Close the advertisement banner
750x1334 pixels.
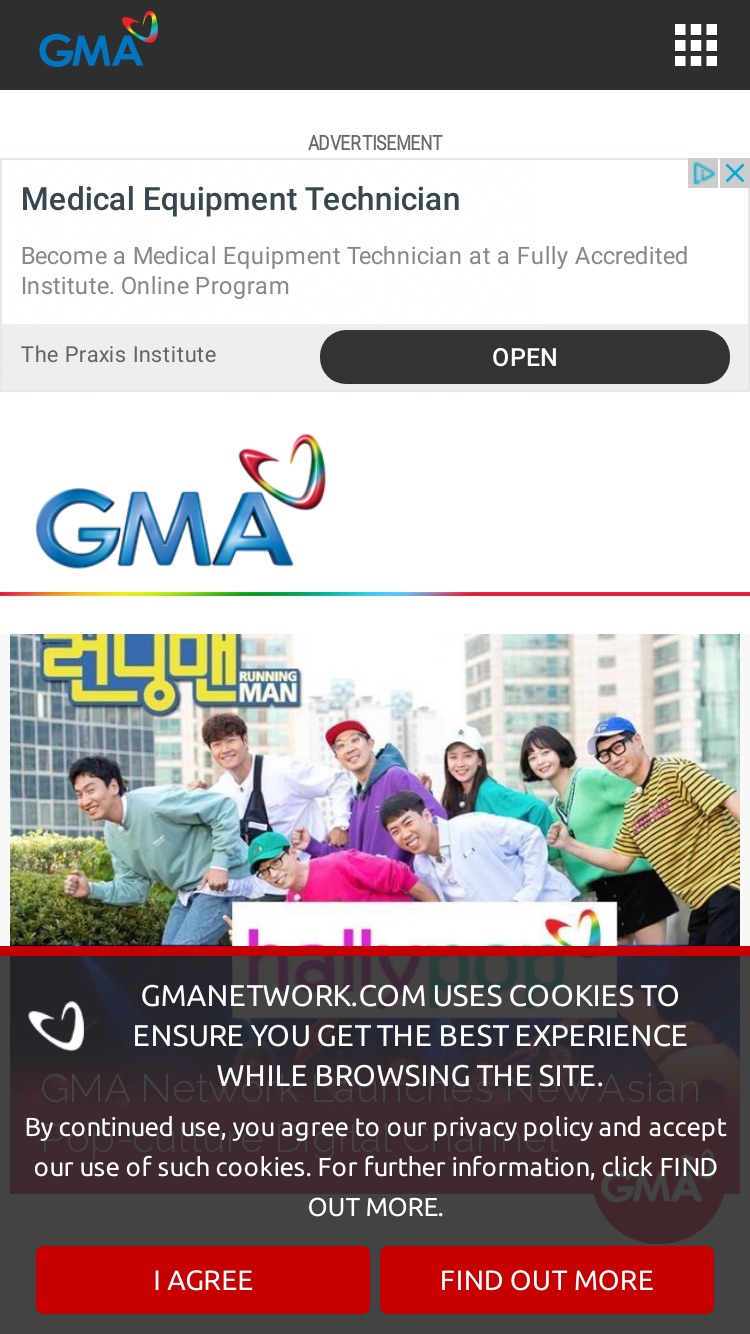(x=735, y=173)
